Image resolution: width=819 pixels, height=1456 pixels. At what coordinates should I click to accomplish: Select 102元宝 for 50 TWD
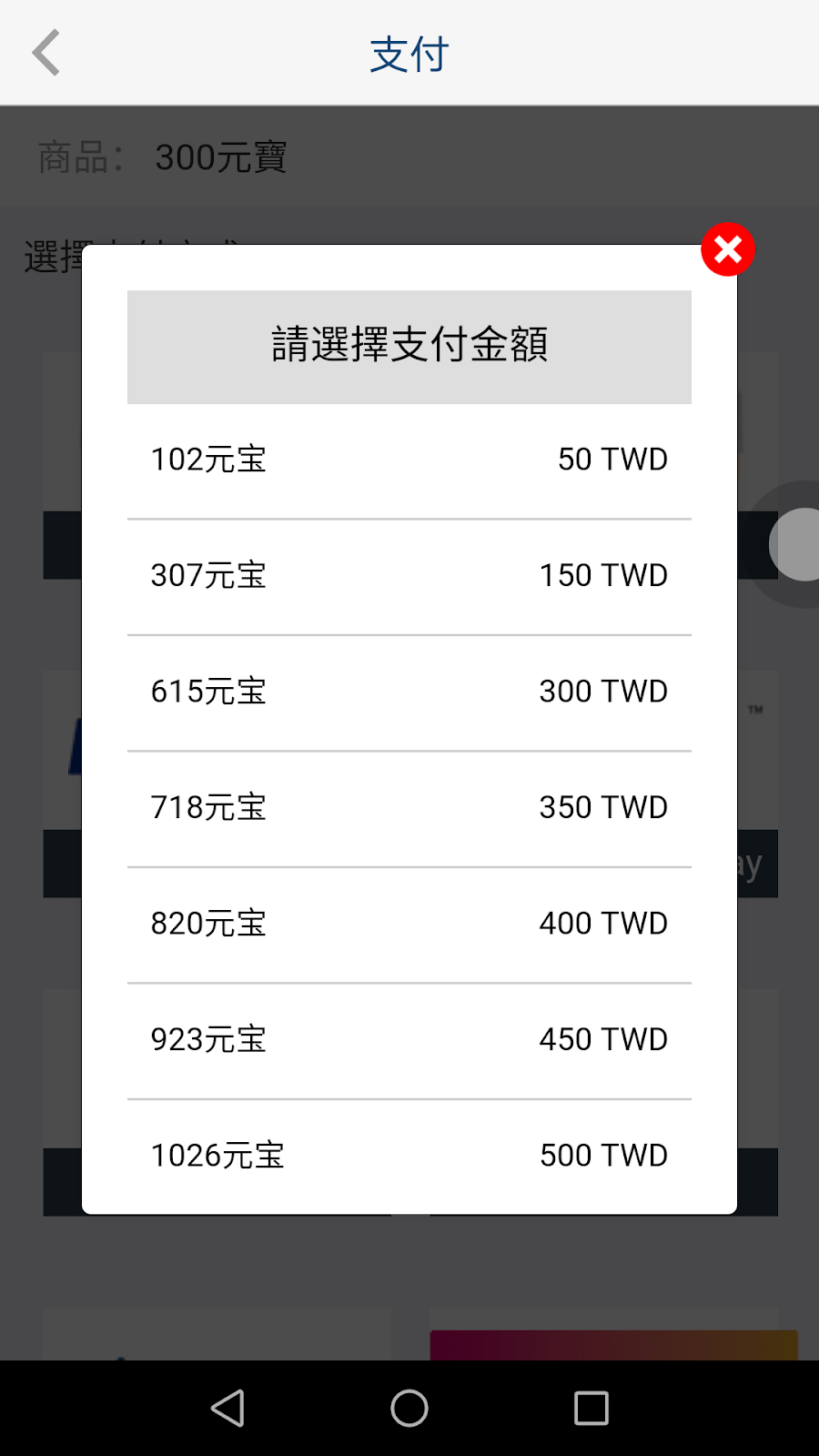point(409,460)
